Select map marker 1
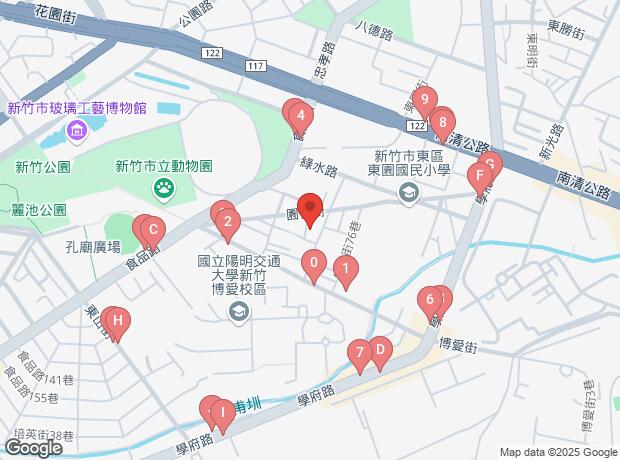620x460 pixels. click(x=346, y=269)
